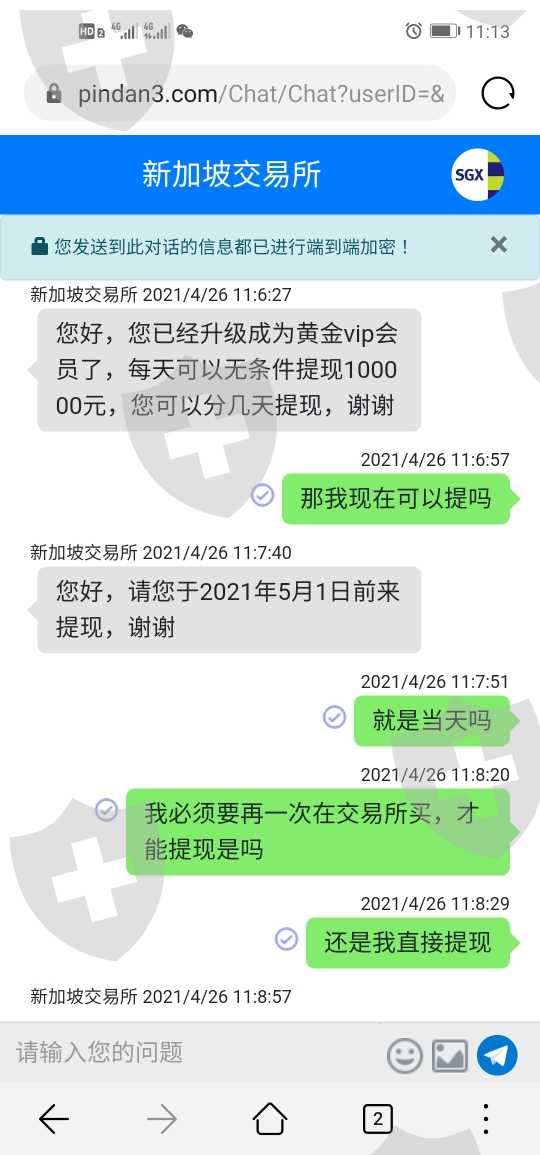Open the browser tabs switcher
This screenshot has height=1155, width=540.
[378, 1120]
